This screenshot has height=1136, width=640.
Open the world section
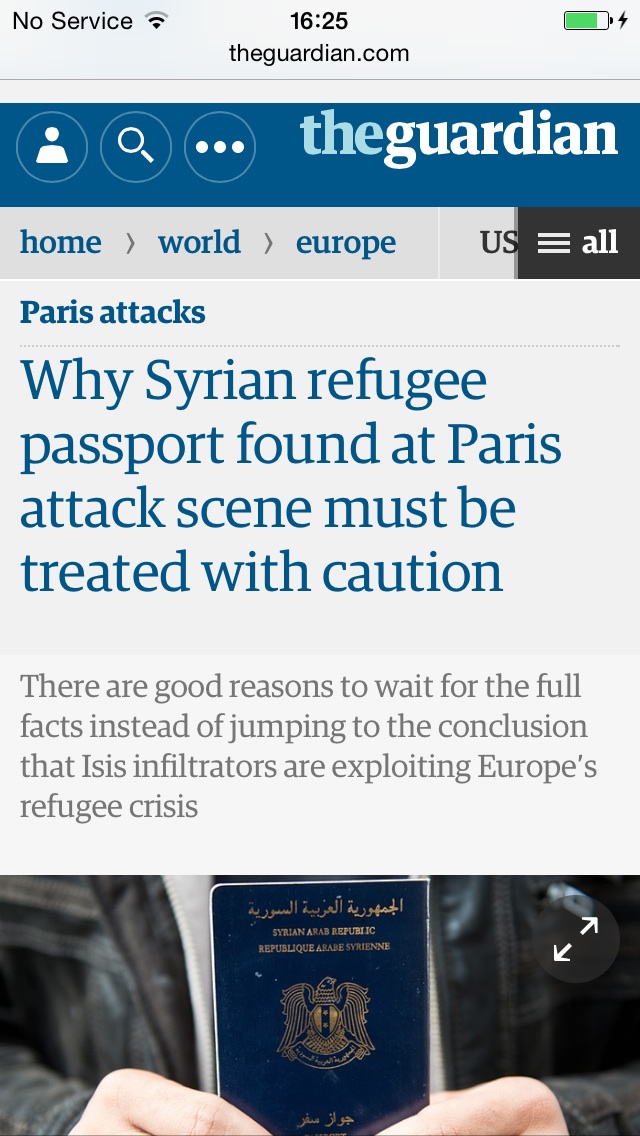tap(199, 242)
